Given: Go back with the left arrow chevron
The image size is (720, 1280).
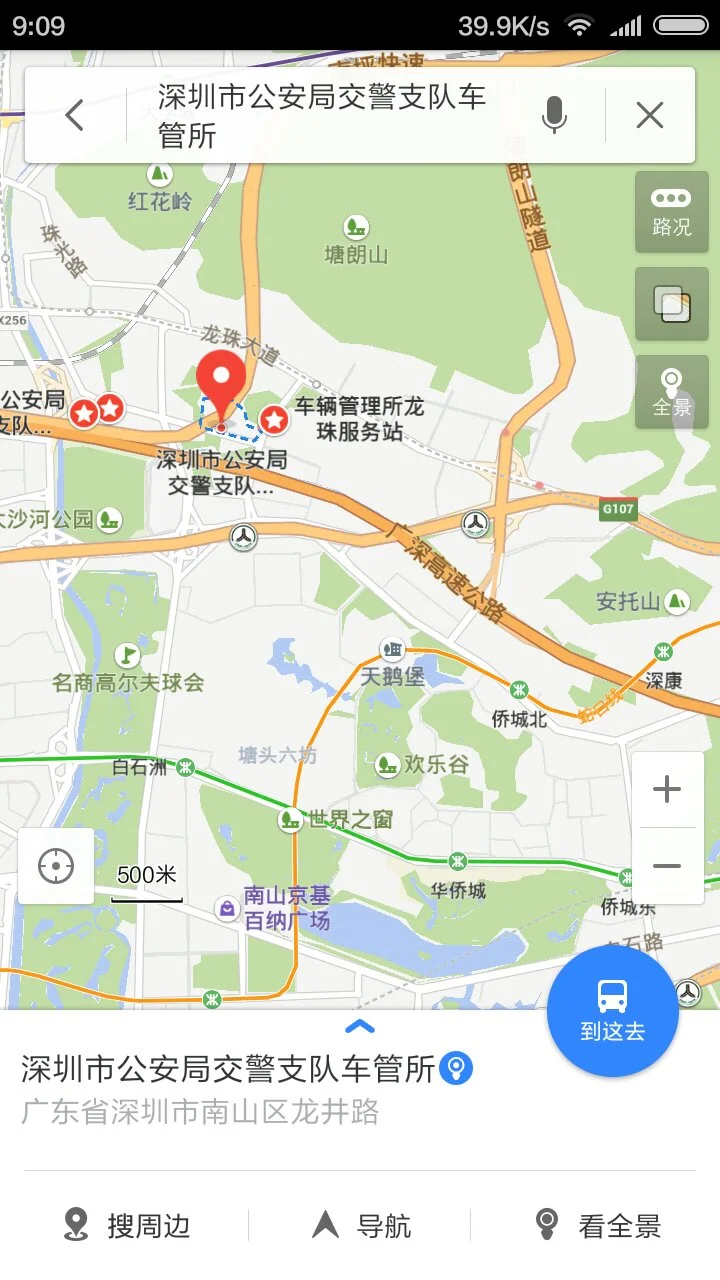Looking at the screenshot, I should click(x=75, y=114).
